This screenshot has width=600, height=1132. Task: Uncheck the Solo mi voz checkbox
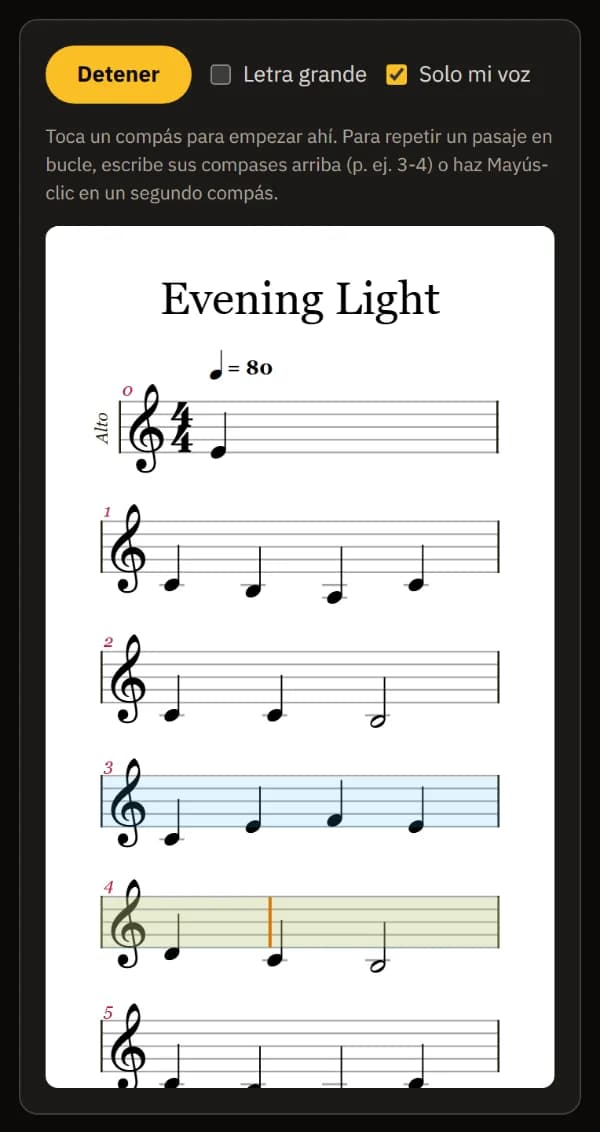(x=396, y=74)
